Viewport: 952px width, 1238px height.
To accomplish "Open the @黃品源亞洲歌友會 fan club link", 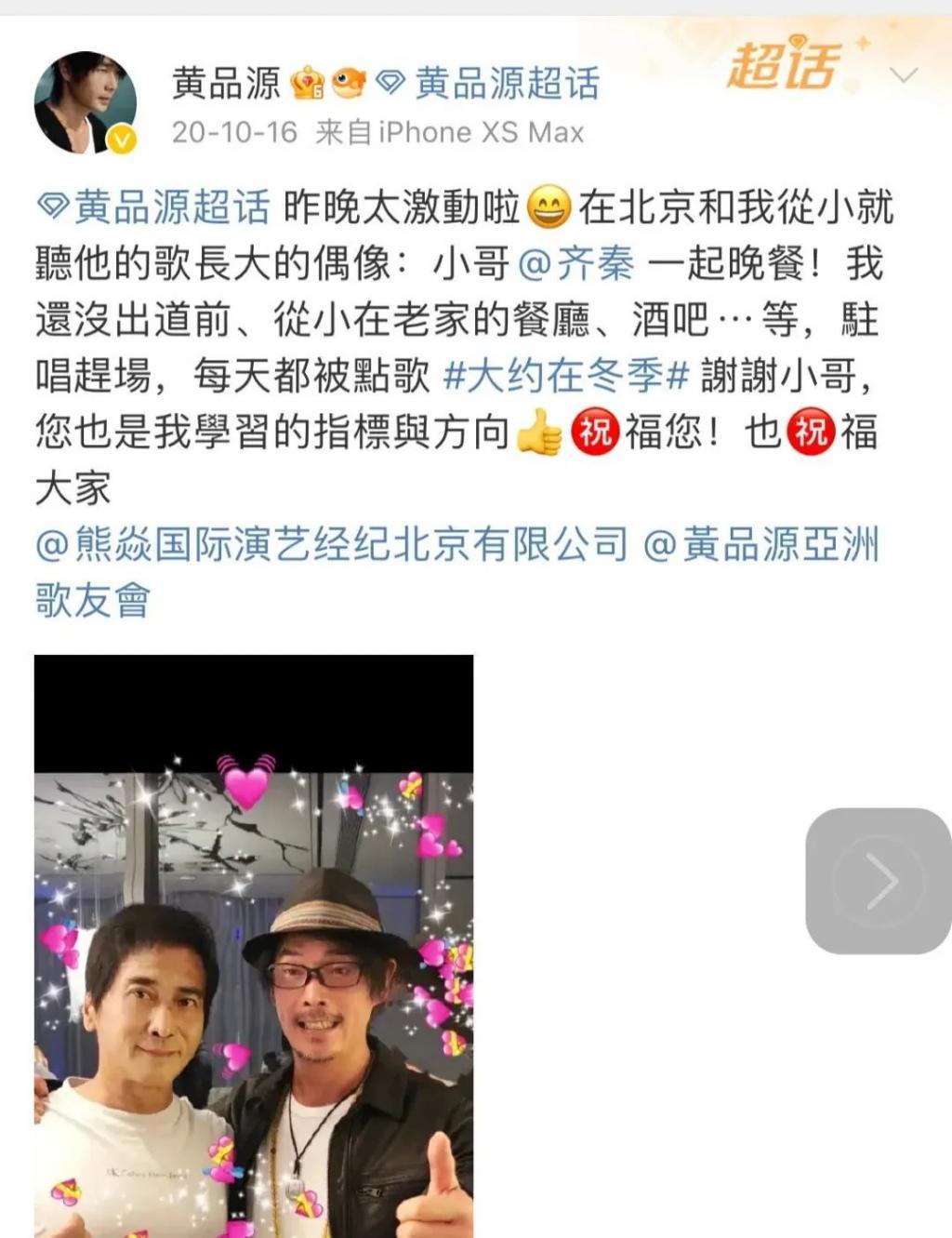I will (765, 545).
